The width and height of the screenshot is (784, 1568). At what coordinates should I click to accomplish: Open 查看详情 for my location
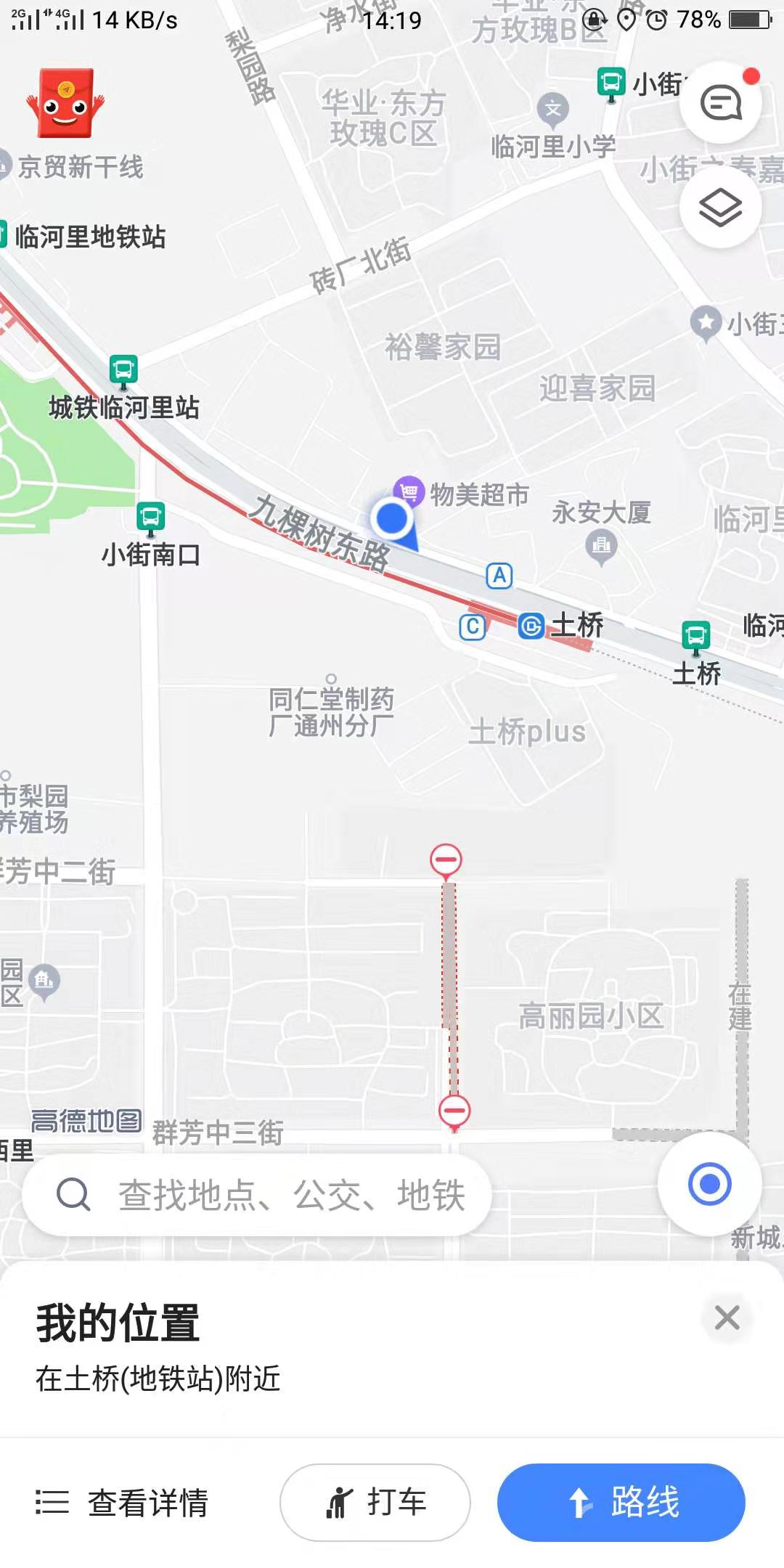[x=122, y=1502]
